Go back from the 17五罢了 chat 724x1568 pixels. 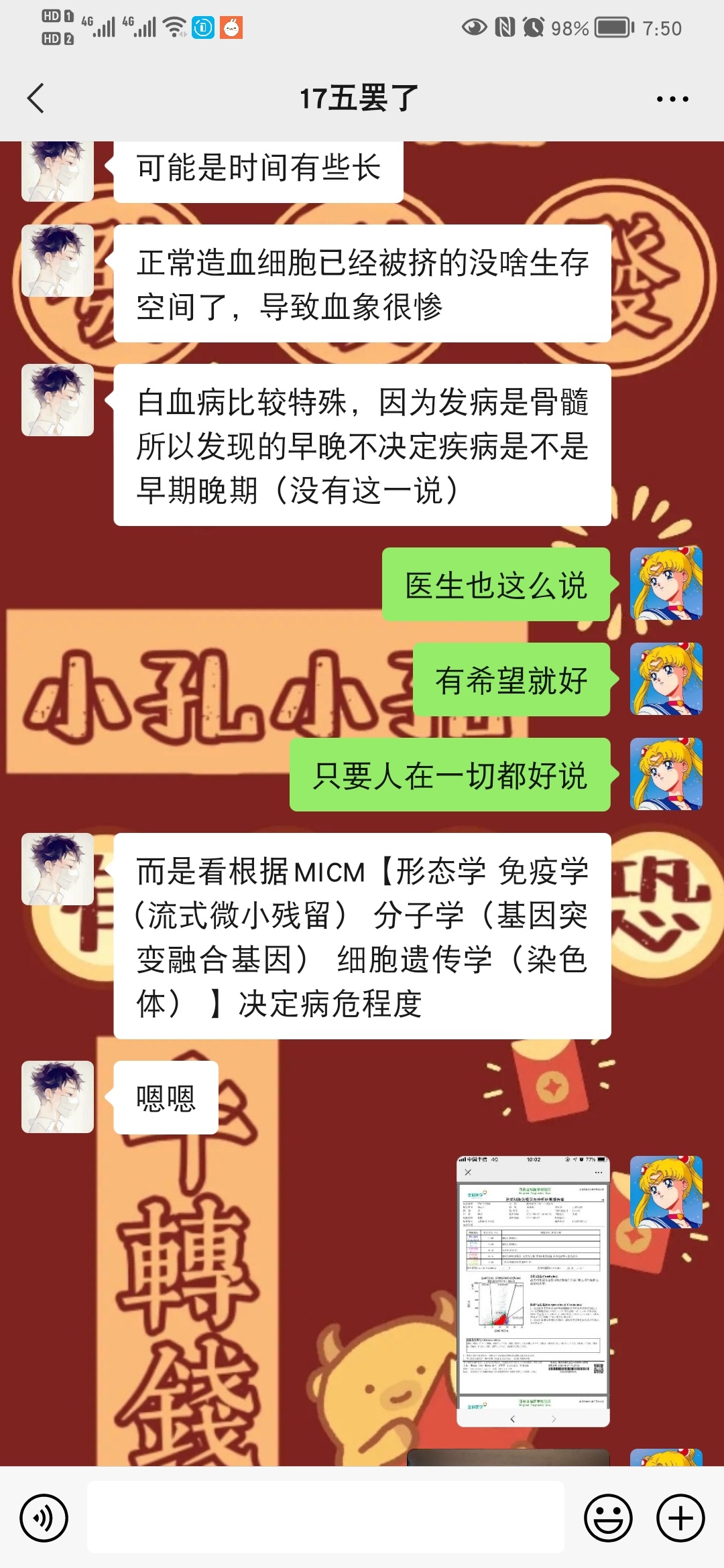pyautogui.click(x=36, y=99)
